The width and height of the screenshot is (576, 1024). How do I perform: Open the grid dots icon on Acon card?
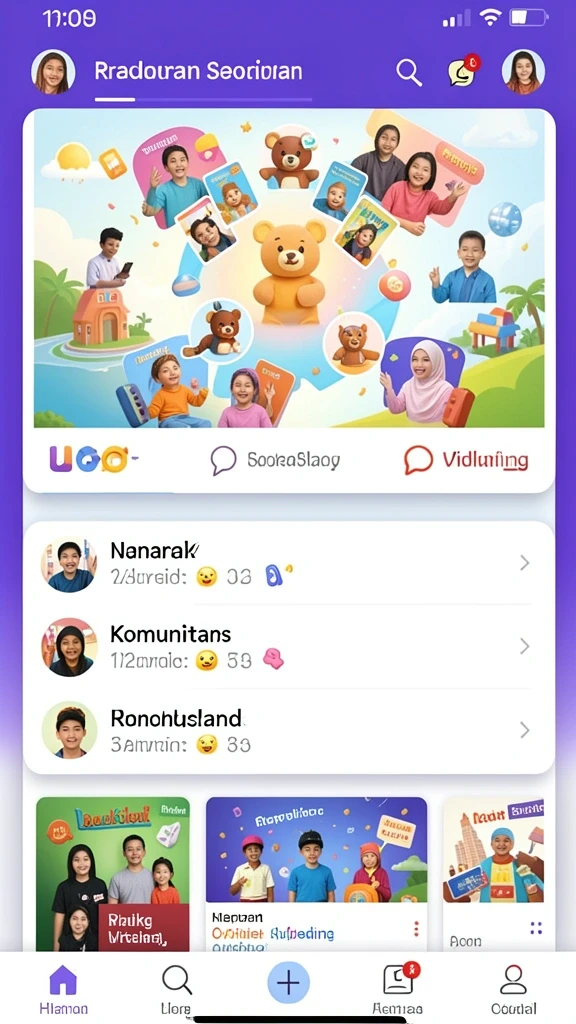click(536, 928)
